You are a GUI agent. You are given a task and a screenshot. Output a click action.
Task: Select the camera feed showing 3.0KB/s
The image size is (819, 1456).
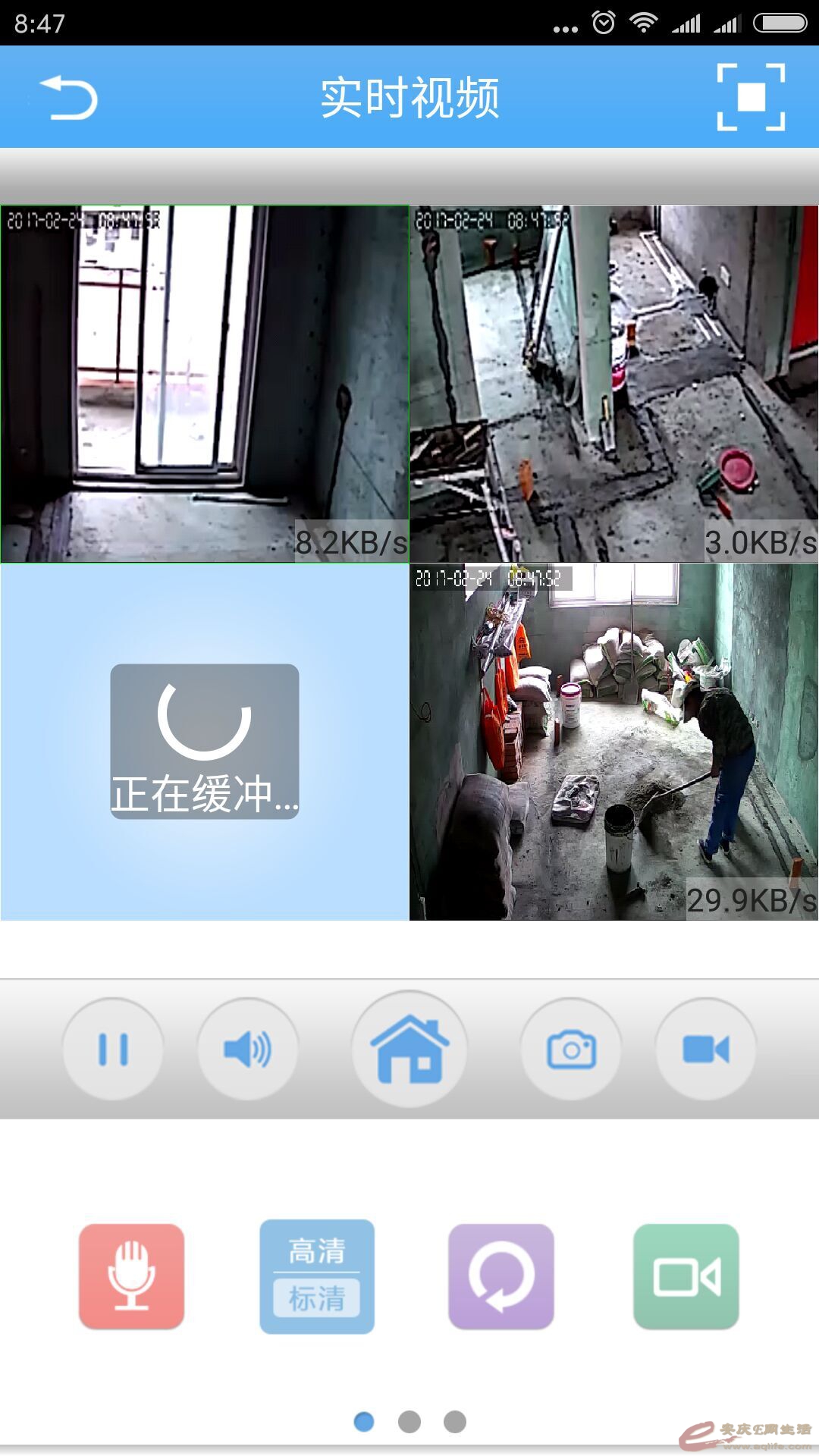click(614, 384)
